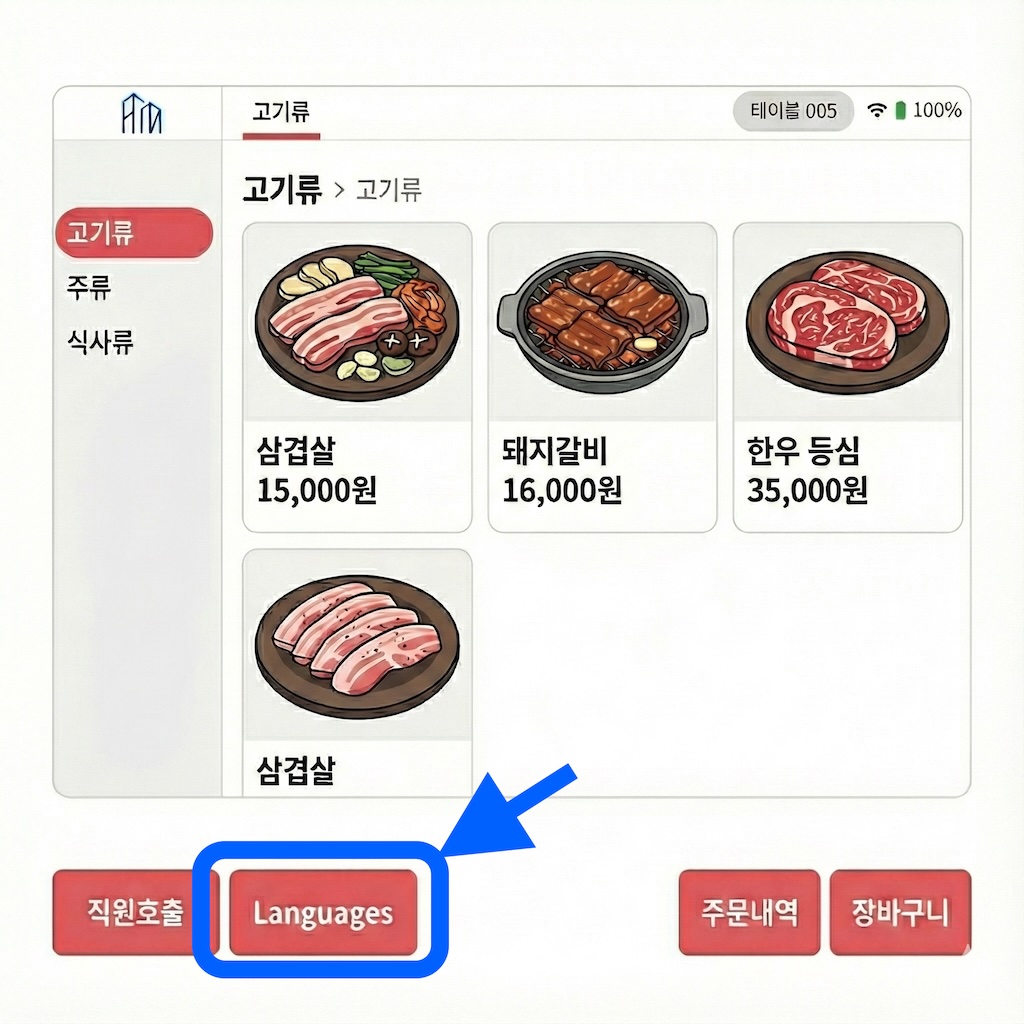This screenshot has width=1024, height=1024.
Task: View order history via 주문내역
Action: 749,912
